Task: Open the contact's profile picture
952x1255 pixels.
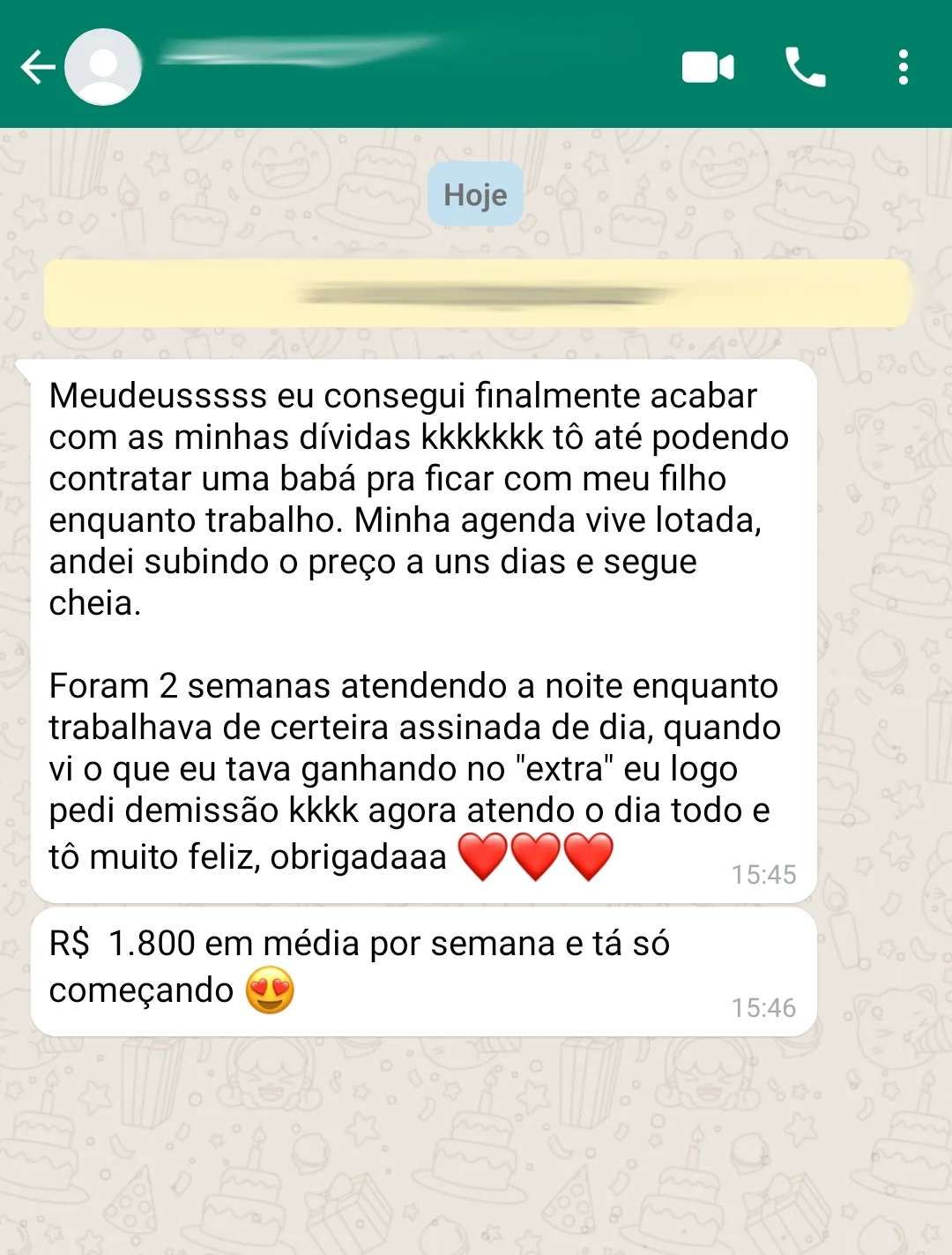Action: click(103, 67)
